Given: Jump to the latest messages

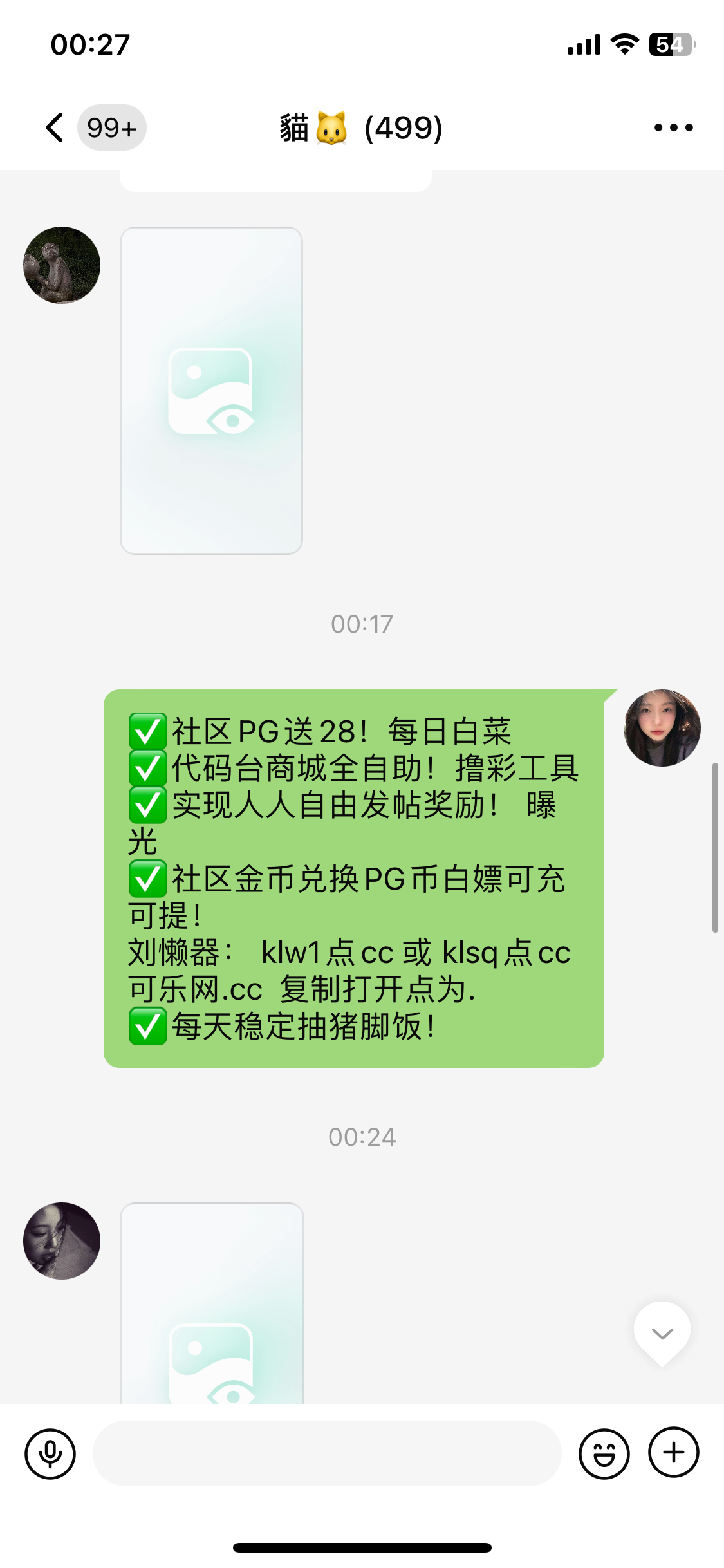Looking at the screenshot, I should tap(662, 1332).
